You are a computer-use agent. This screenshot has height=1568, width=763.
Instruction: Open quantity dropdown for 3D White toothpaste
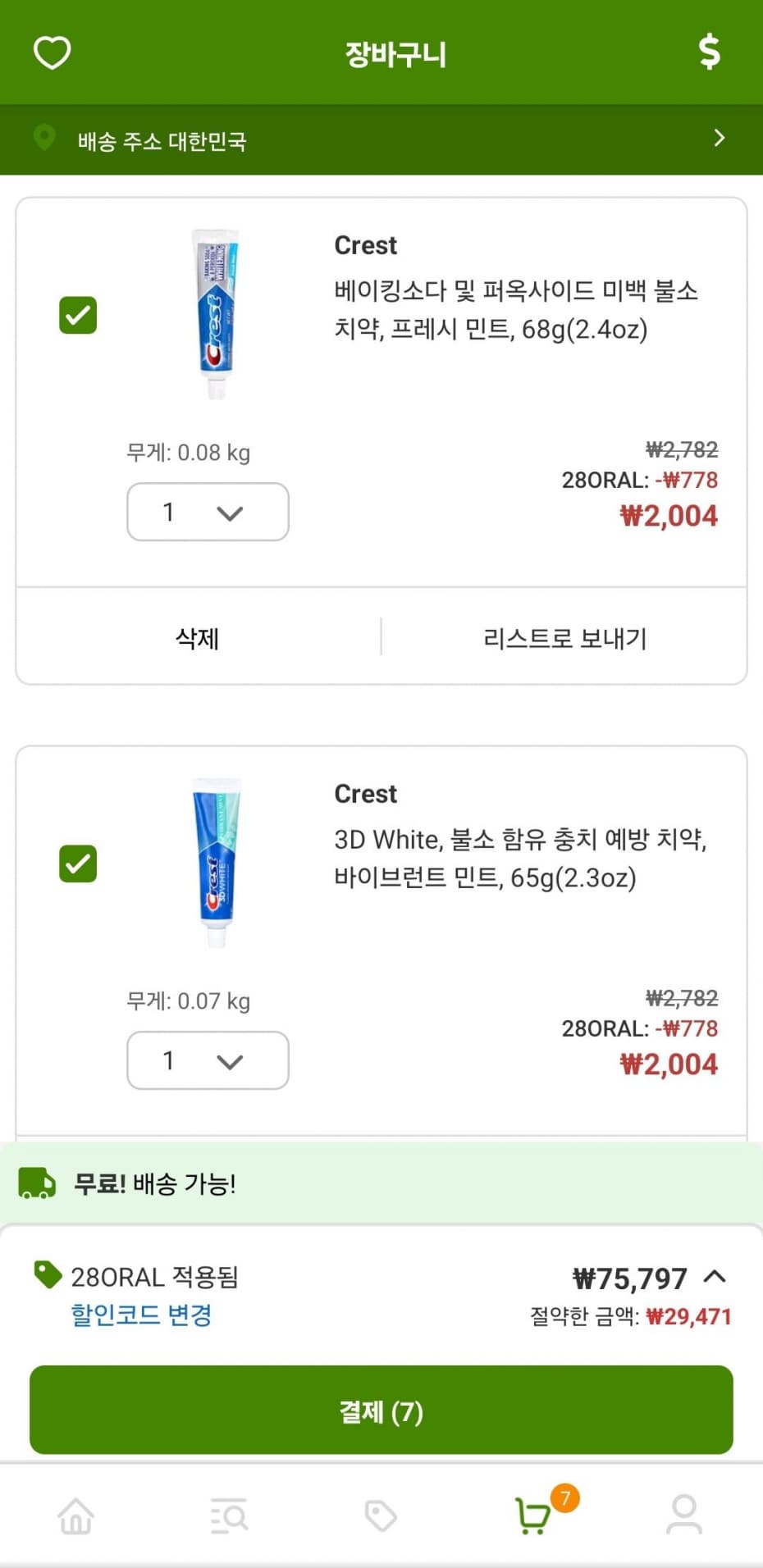pyautogui.click(x=208, y=1060)
